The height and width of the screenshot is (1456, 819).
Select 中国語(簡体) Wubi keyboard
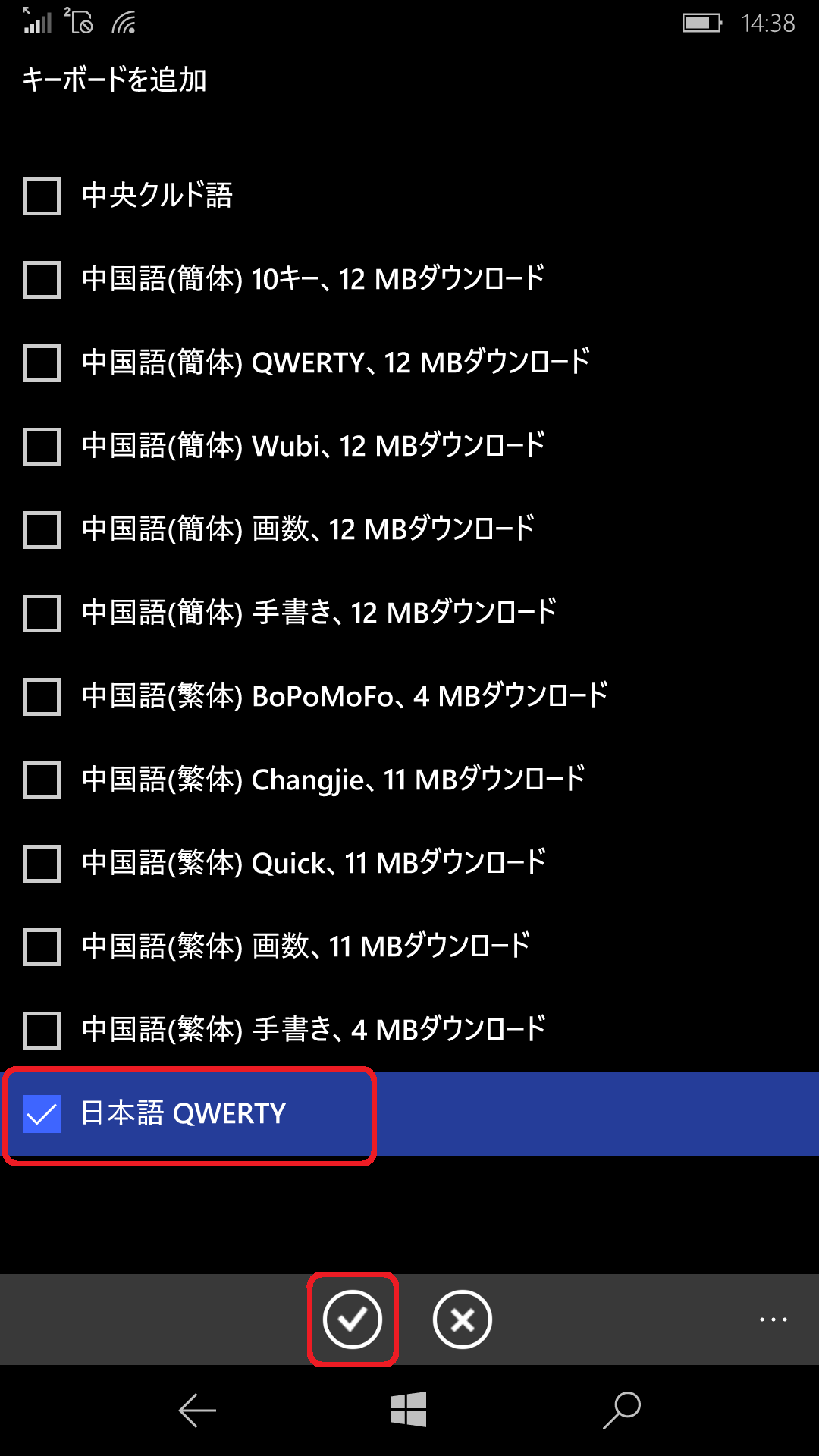42,447
